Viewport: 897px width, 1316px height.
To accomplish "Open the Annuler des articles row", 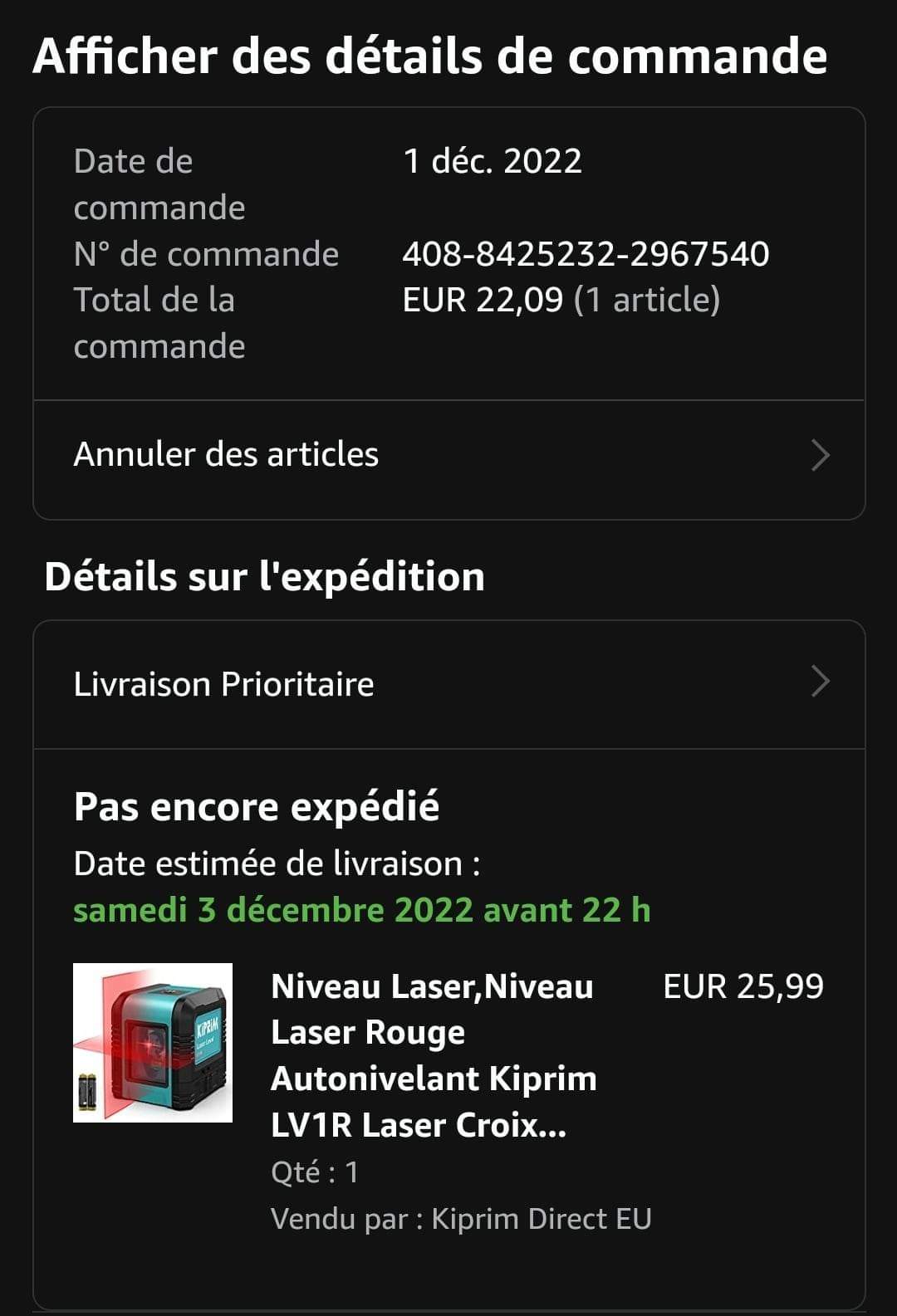I will (448, 455).
